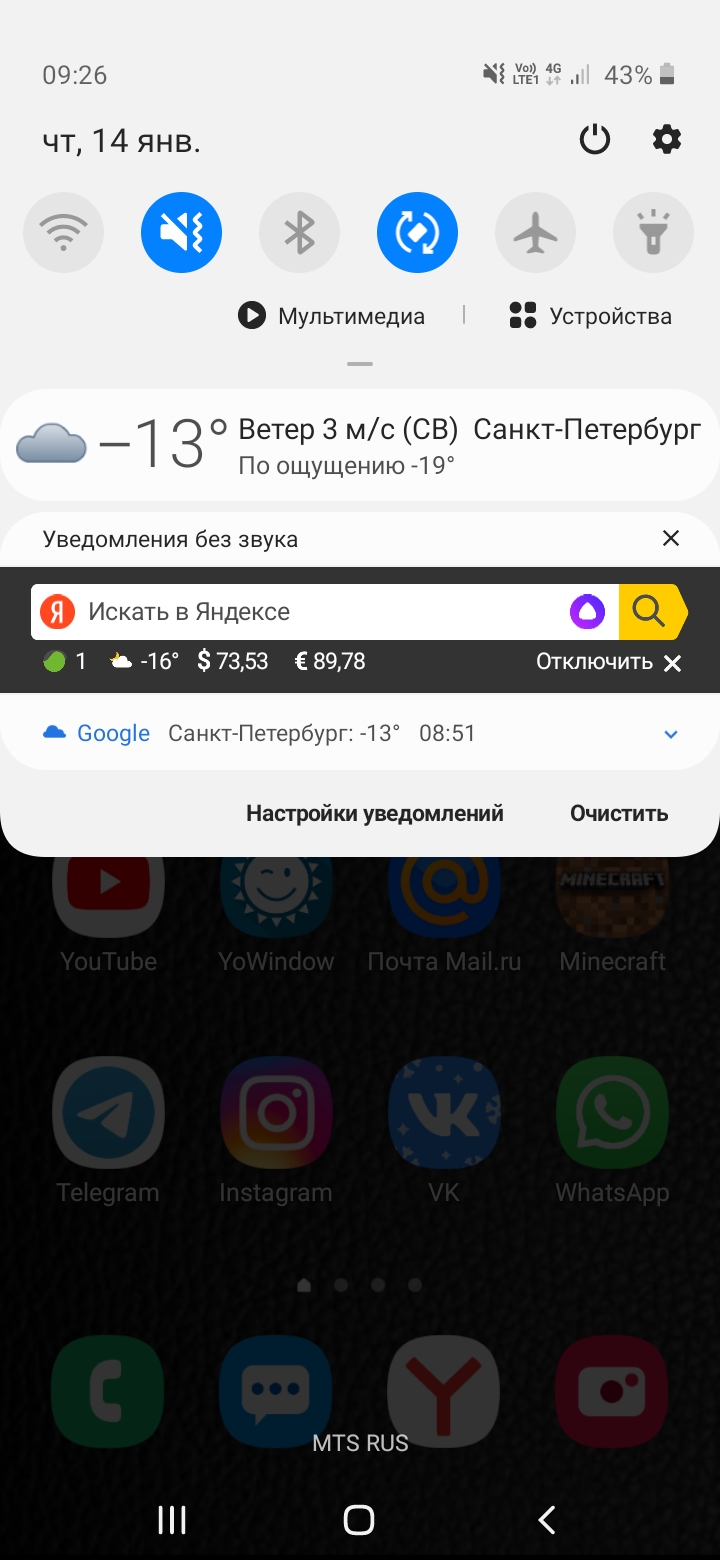Open Настройки уведомлений
The height and width of the screenshot is (1560, 720).
point(375,813)
